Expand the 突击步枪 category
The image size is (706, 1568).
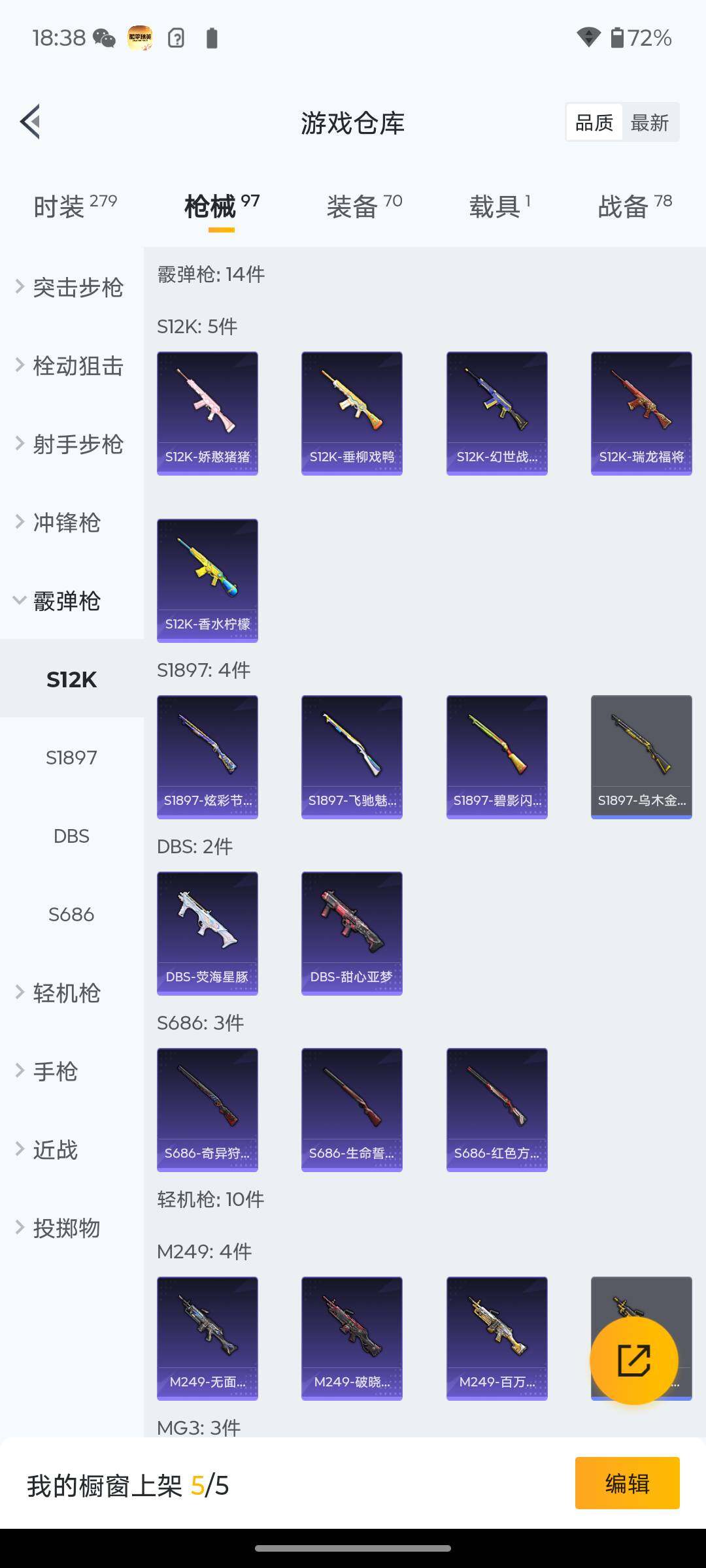coord(71,287)
